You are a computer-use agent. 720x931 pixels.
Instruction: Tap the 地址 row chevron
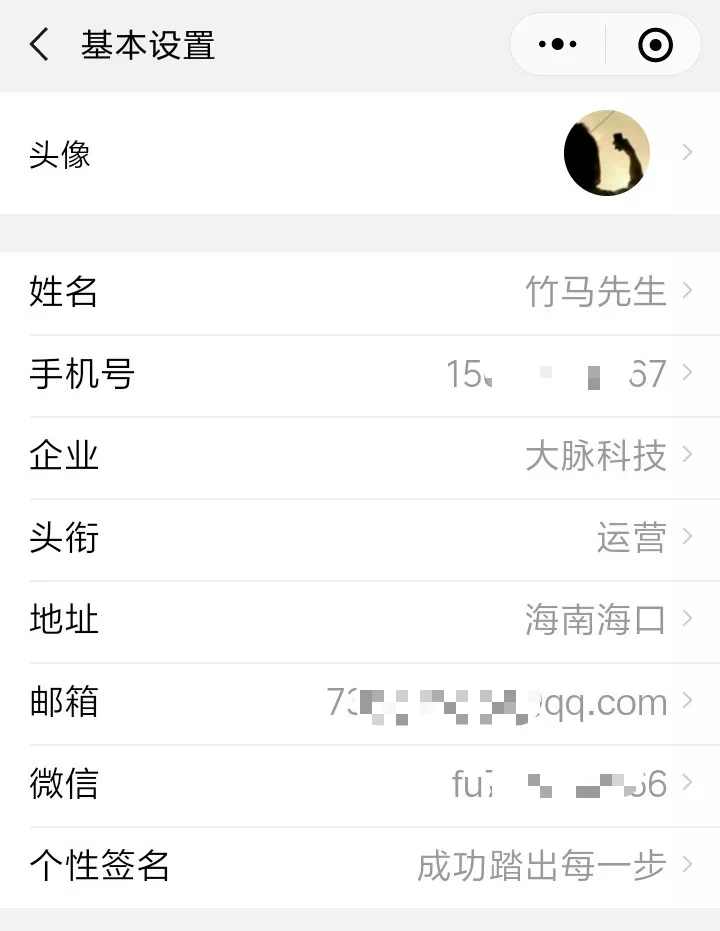(x=688, y=619)
